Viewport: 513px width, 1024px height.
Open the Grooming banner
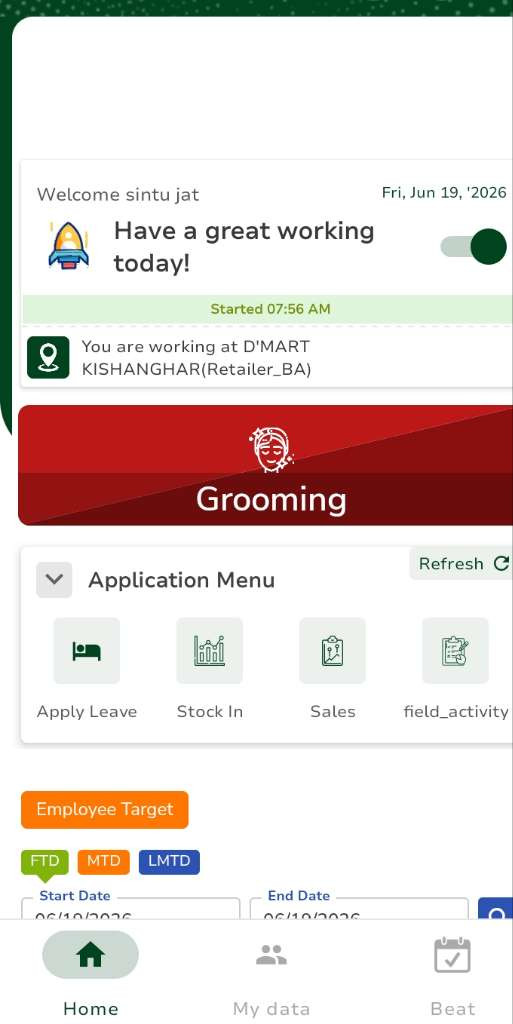(x=266, y=465)
